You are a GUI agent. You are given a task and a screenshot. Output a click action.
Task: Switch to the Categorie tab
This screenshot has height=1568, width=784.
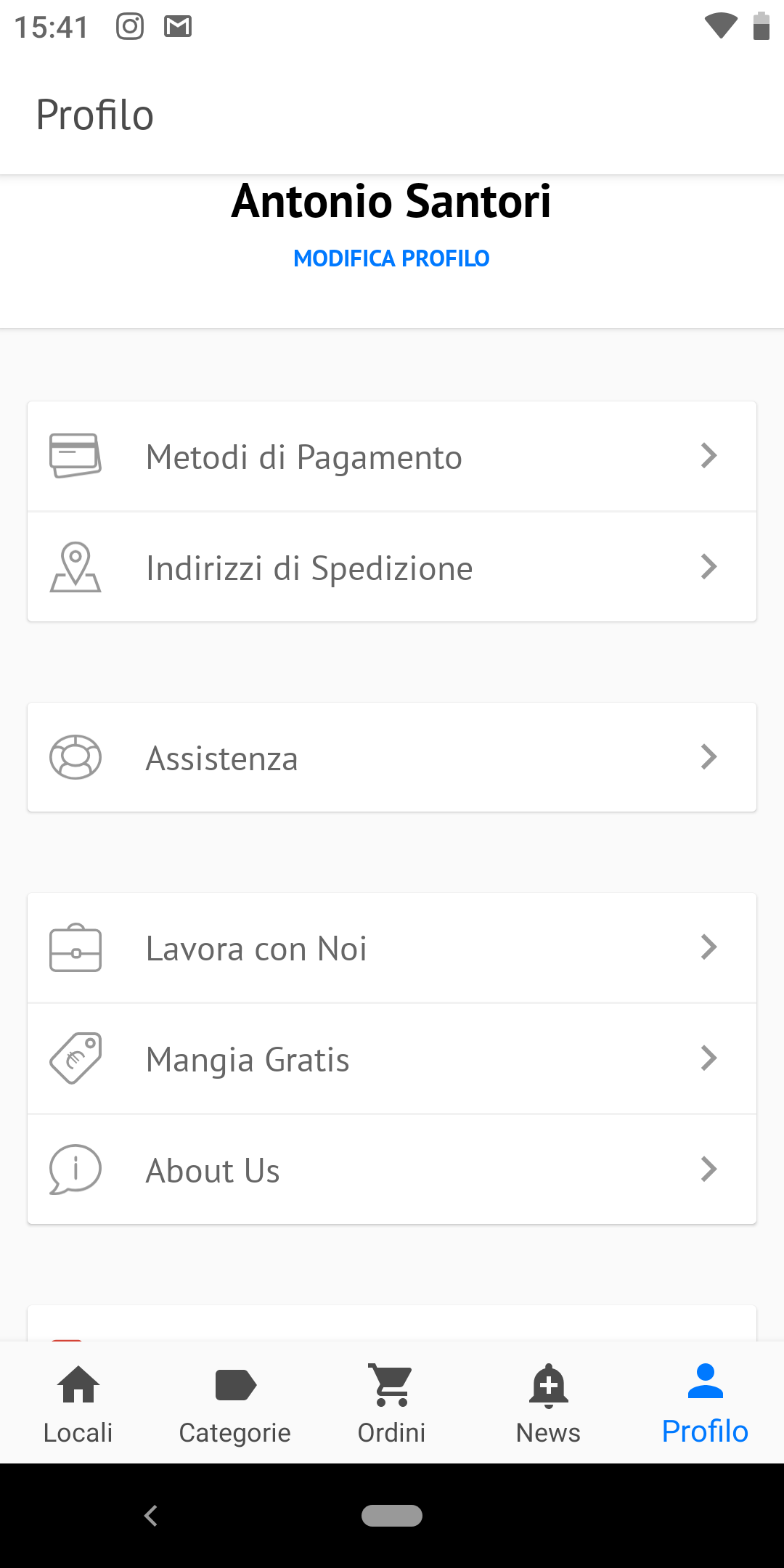(x=235, y=1403)
